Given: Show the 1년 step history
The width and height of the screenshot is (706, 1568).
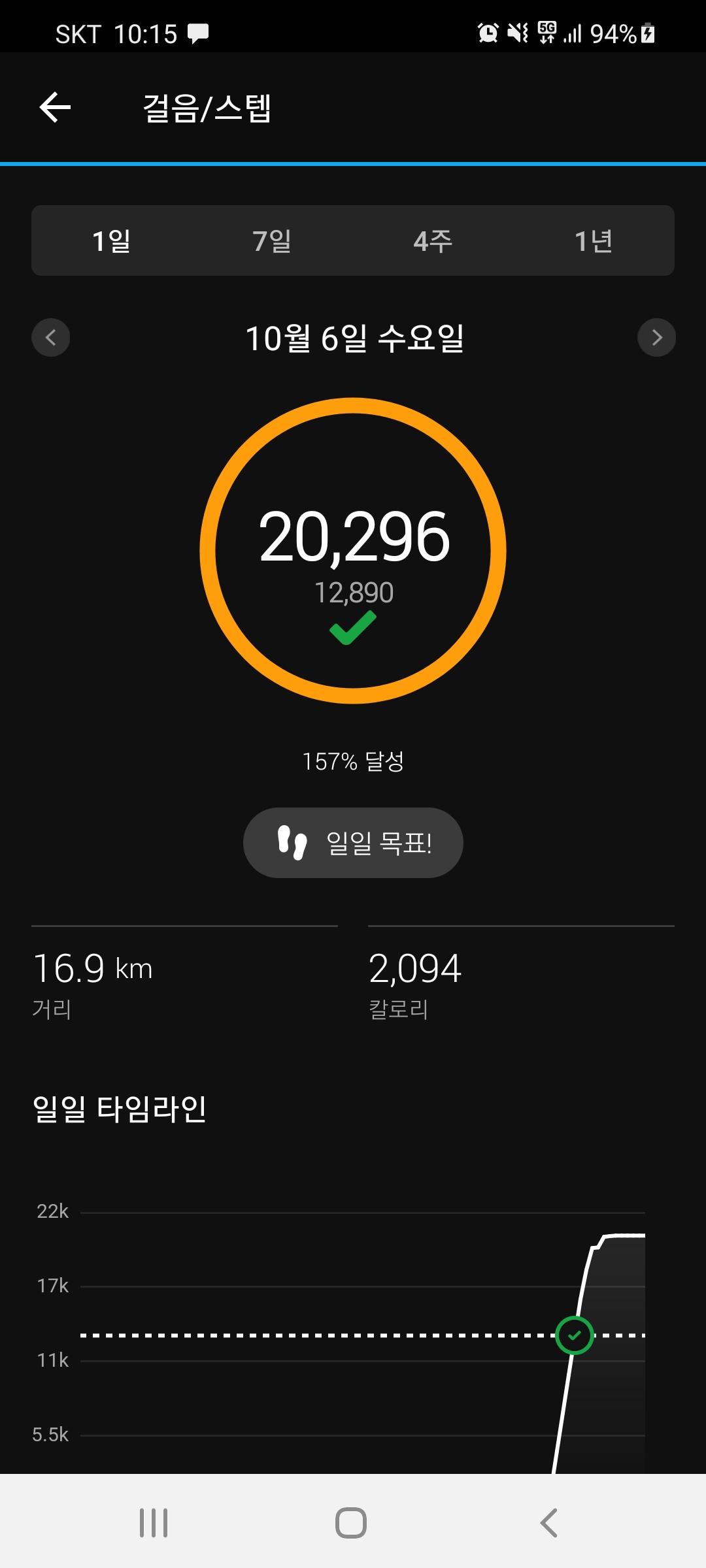Looking at the screenshot, I should click(594, 240).
